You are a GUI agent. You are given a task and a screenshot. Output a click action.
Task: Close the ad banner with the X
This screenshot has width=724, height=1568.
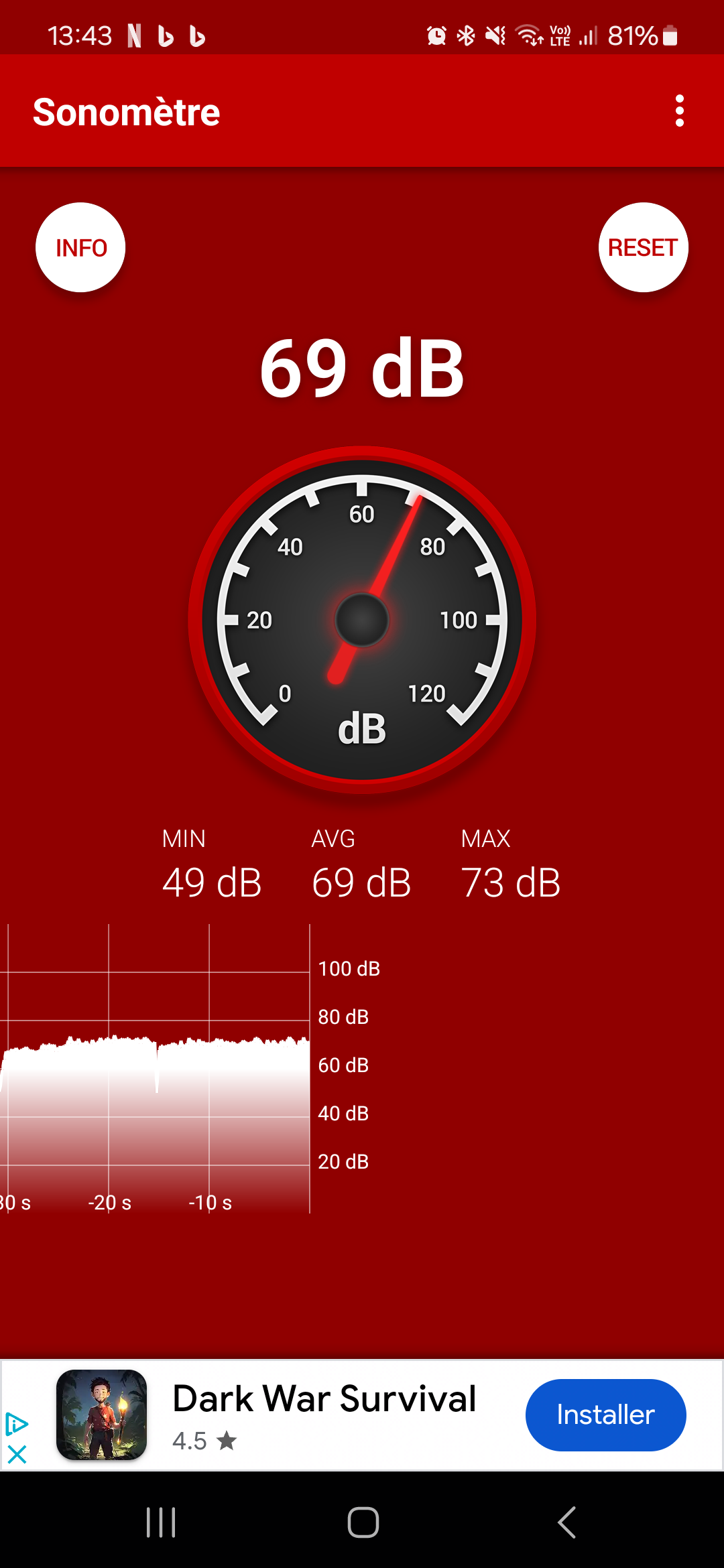tap(17, 1454)
